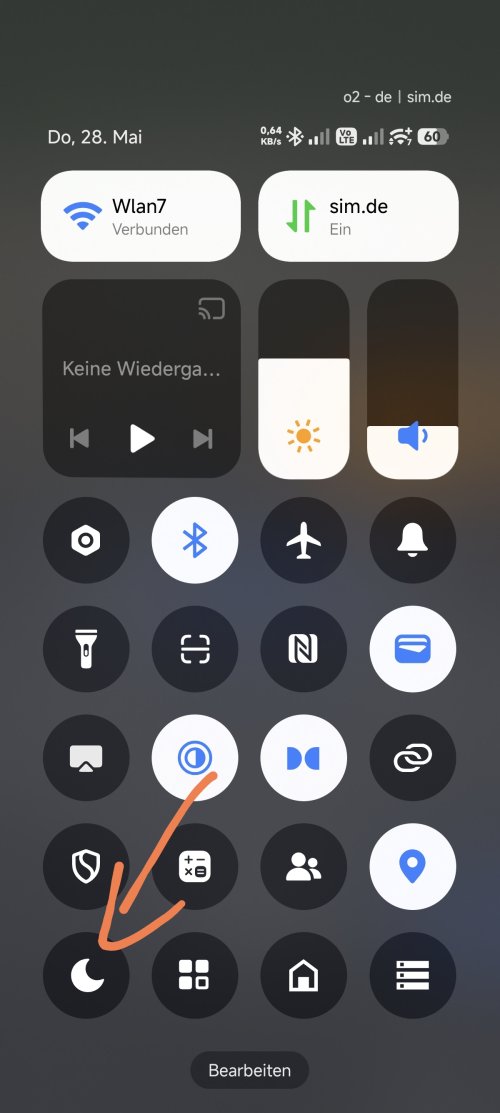The image size is (500, 1113).
Task: Open settings via the hexagon gear icon
Action: coord(86,540)
